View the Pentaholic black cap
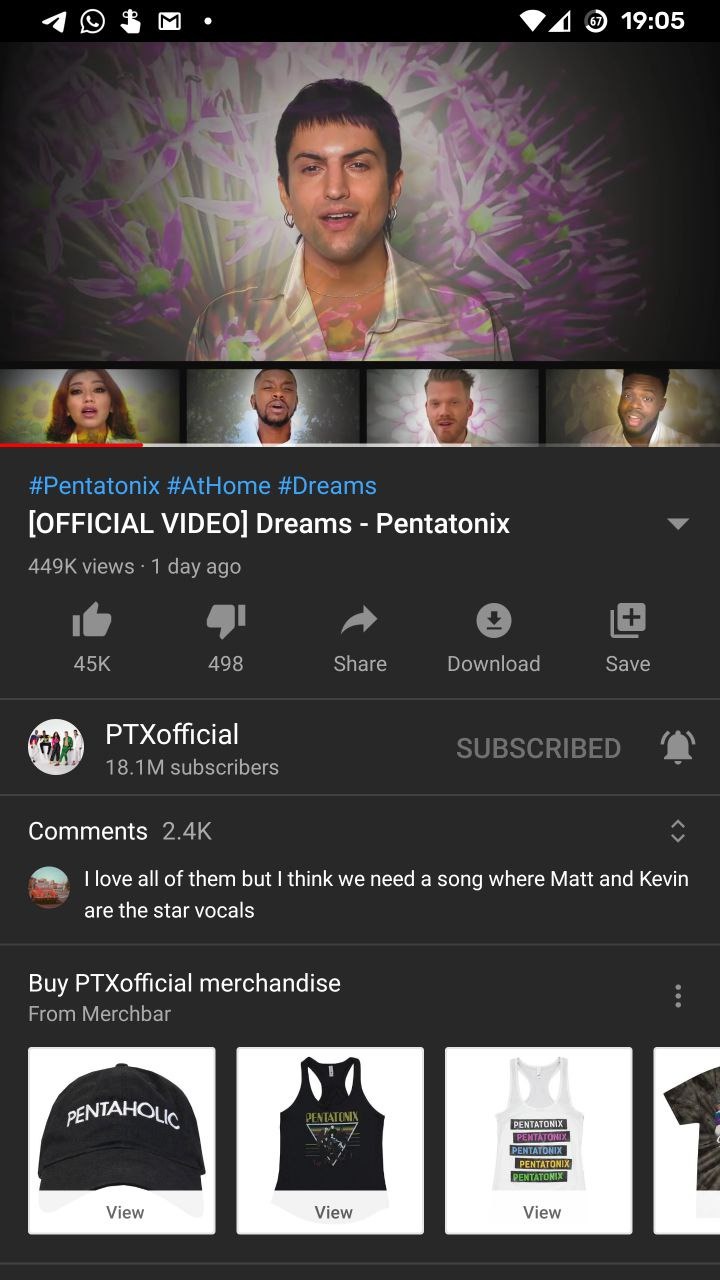The width and height of the screenshot is (720, 1280). coord(122,1140)
